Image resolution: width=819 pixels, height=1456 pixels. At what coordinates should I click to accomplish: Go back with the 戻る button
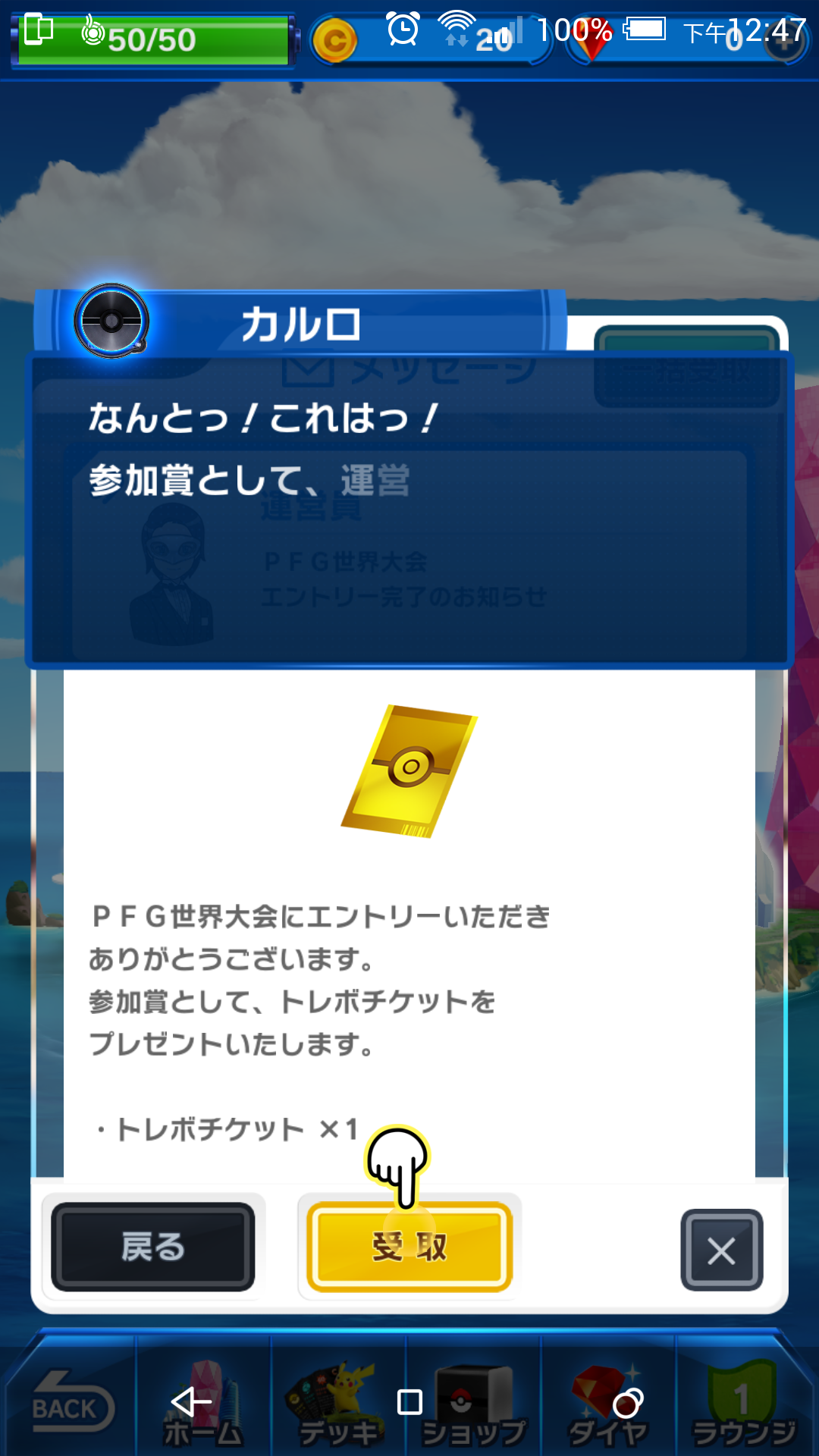pyautogui.click(x=153, y=1247)
